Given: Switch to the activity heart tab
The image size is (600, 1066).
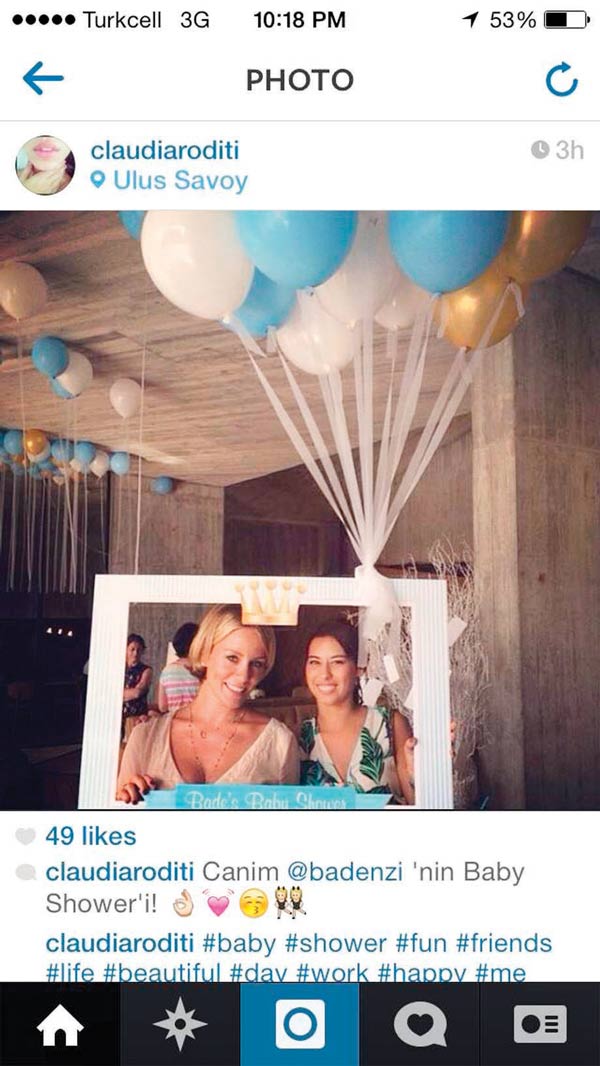Looking at the screenshot, I should click(420, 1025).
